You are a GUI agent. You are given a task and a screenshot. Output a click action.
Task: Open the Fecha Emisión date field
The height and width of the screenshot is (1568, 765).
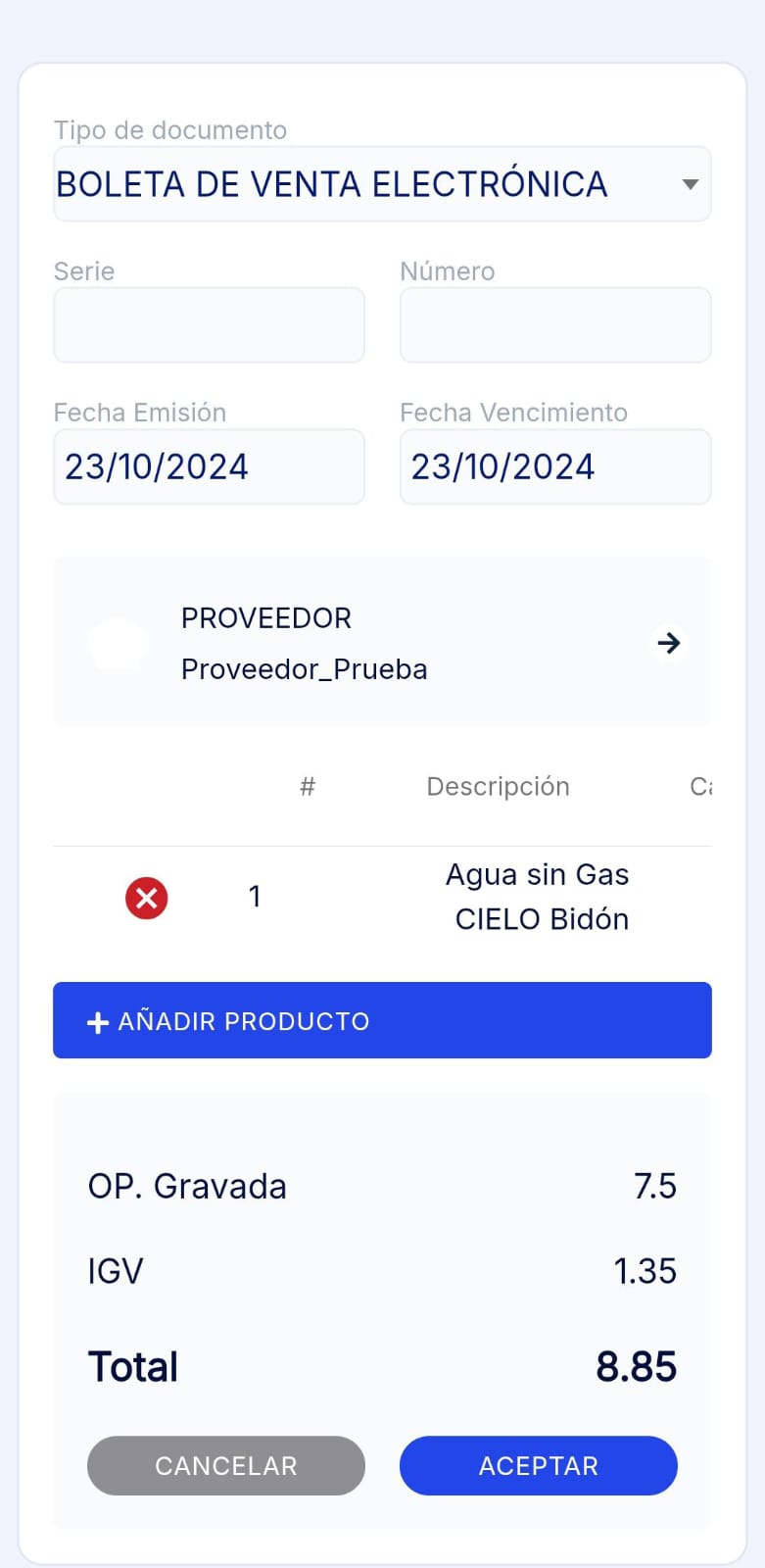tap(209, 466)
